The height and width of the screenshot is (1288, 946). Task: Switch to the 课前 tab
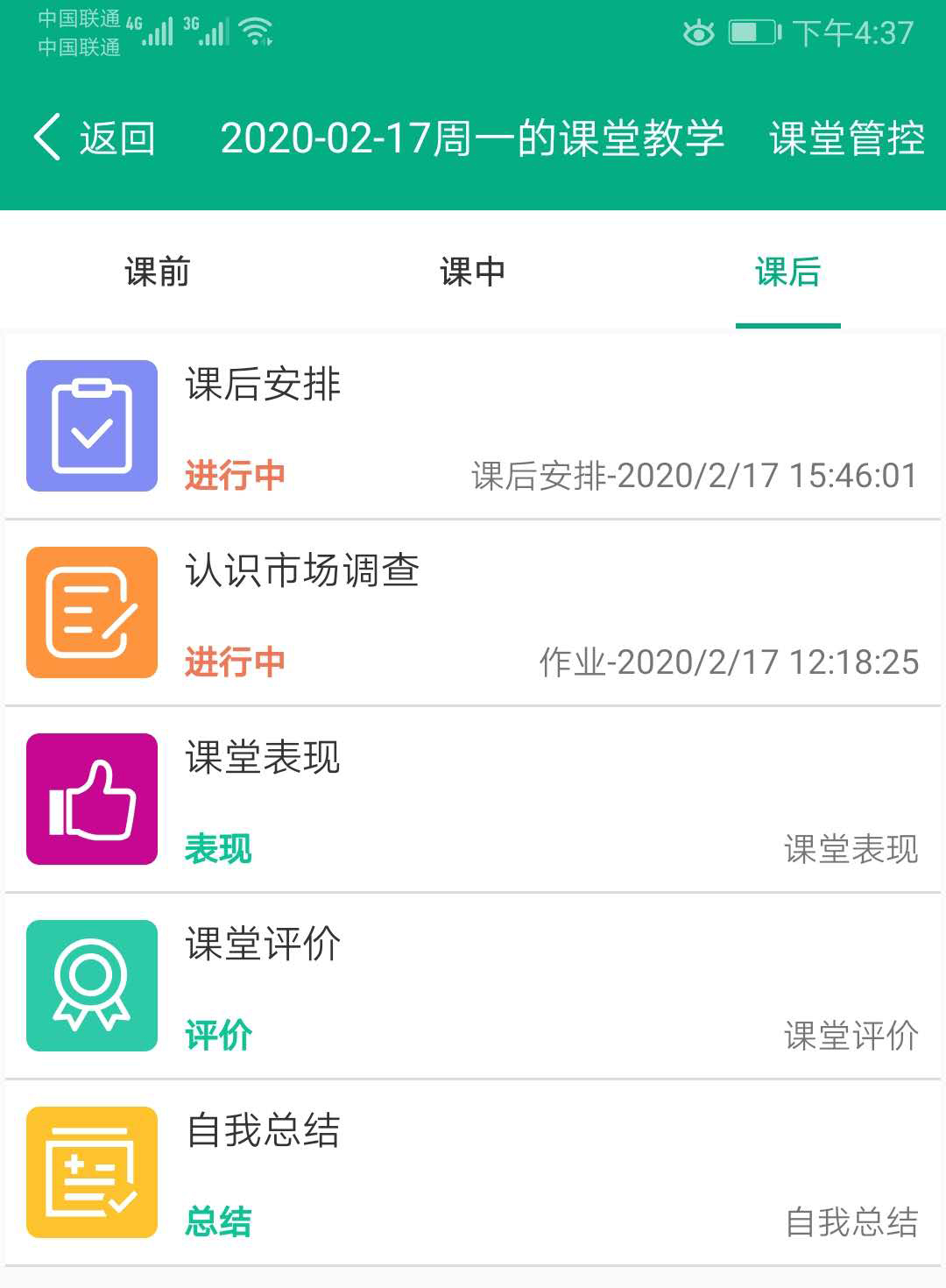(x=158, y=272)
